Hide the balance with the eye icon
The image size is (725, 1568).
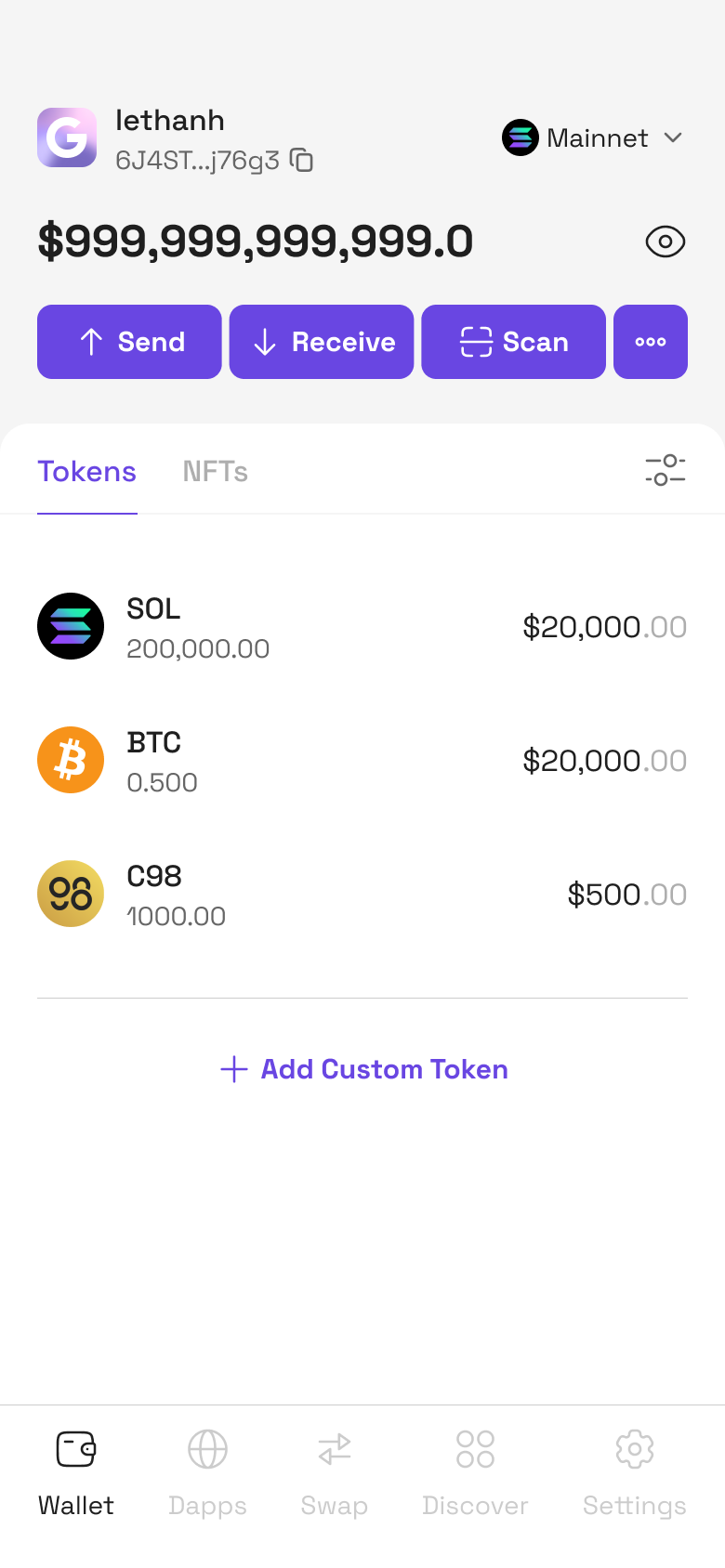666,242
